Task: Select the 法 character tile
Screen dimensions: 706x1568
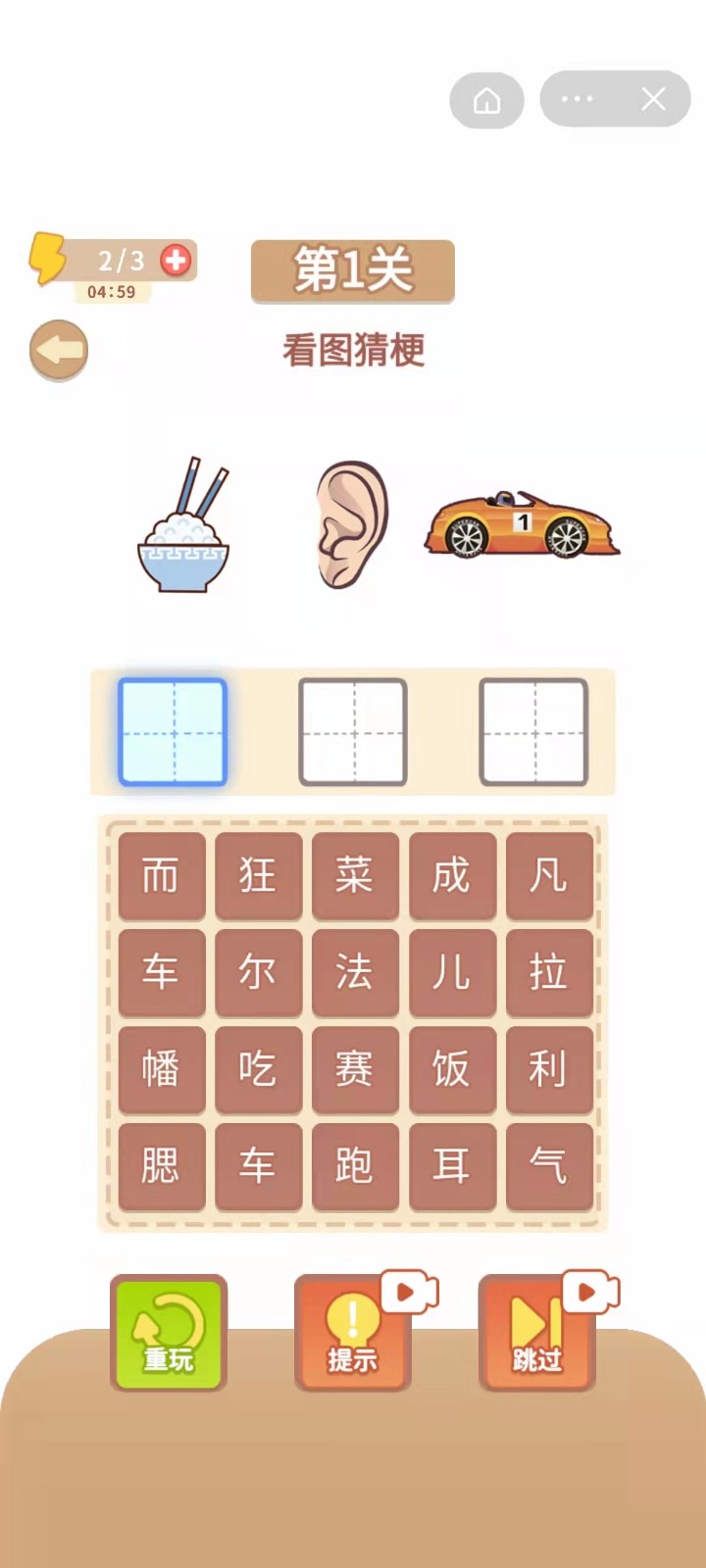Action: (x=355, y=972)
